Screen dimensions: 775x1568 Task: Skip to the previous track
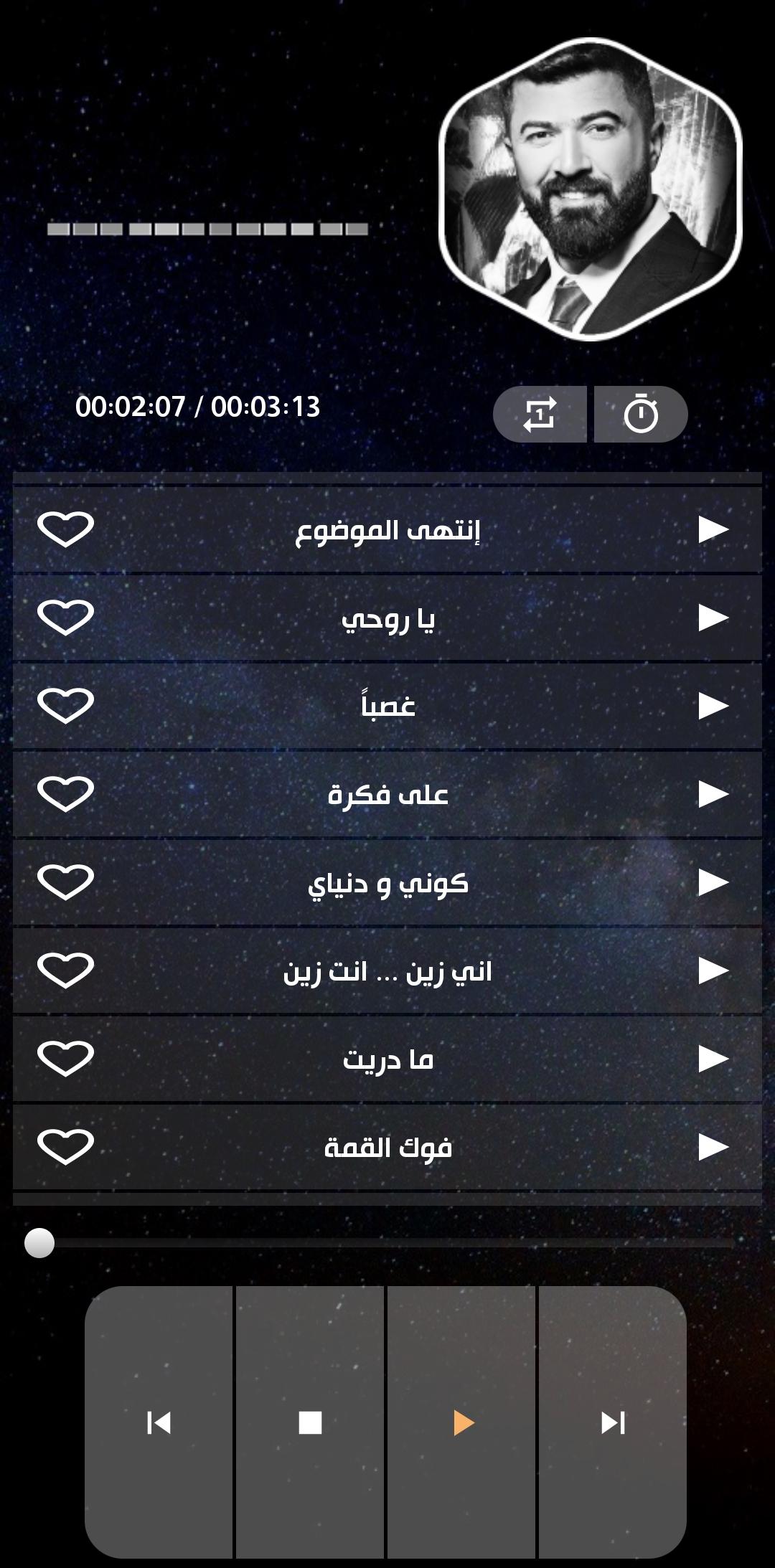159,1422
